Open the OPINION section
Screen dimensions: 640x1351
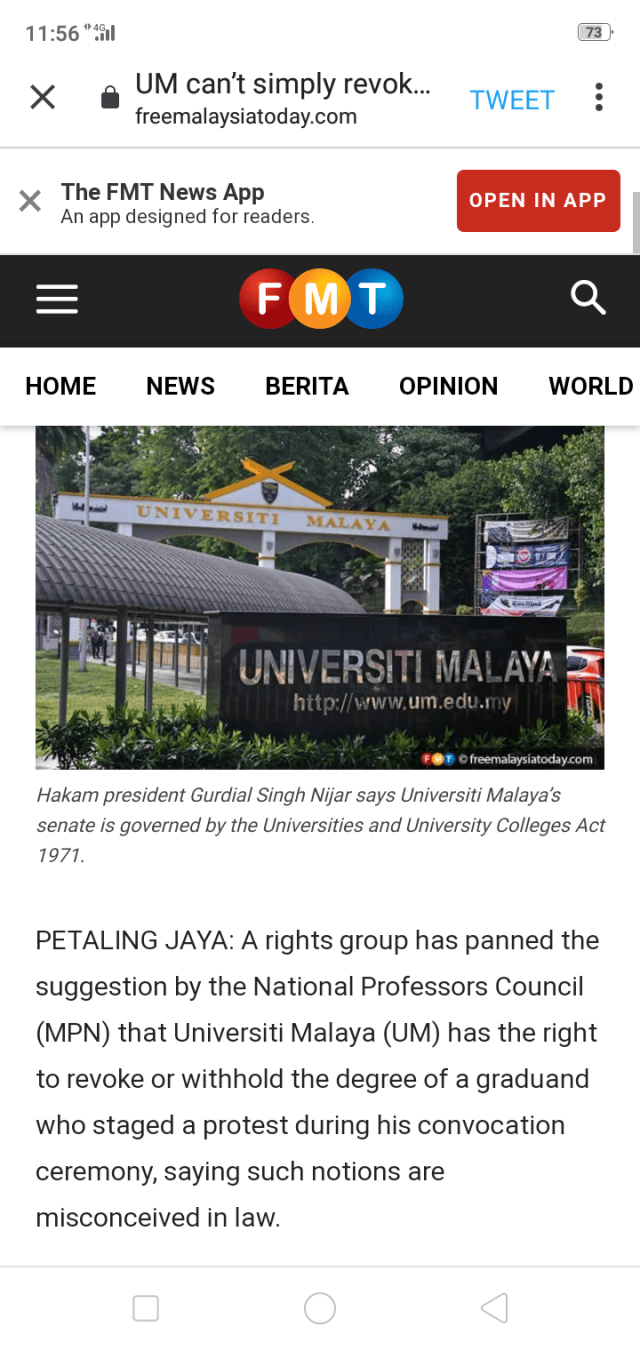(448, 386)
